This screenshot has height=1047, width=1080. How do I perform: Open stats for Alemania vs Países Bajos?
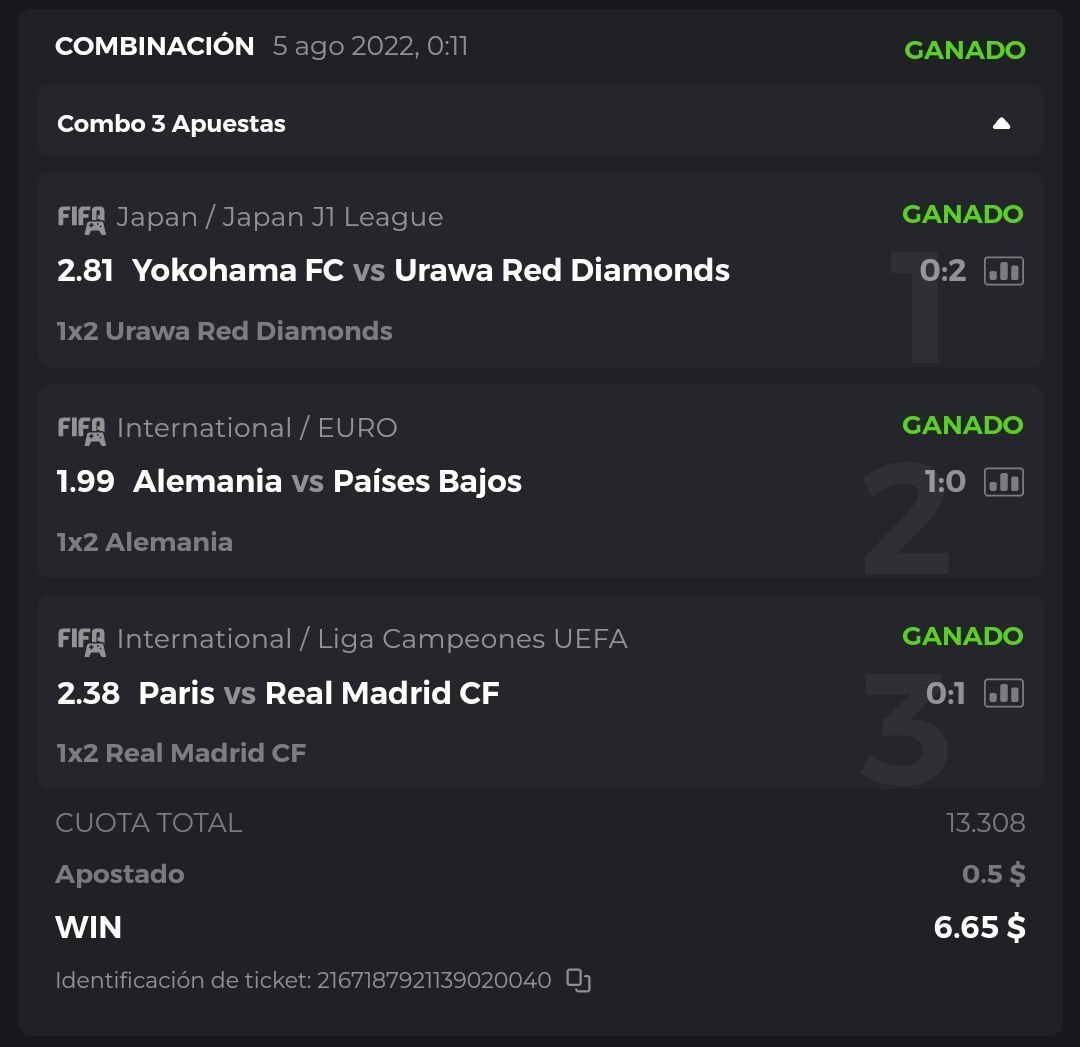[1003, 482]
